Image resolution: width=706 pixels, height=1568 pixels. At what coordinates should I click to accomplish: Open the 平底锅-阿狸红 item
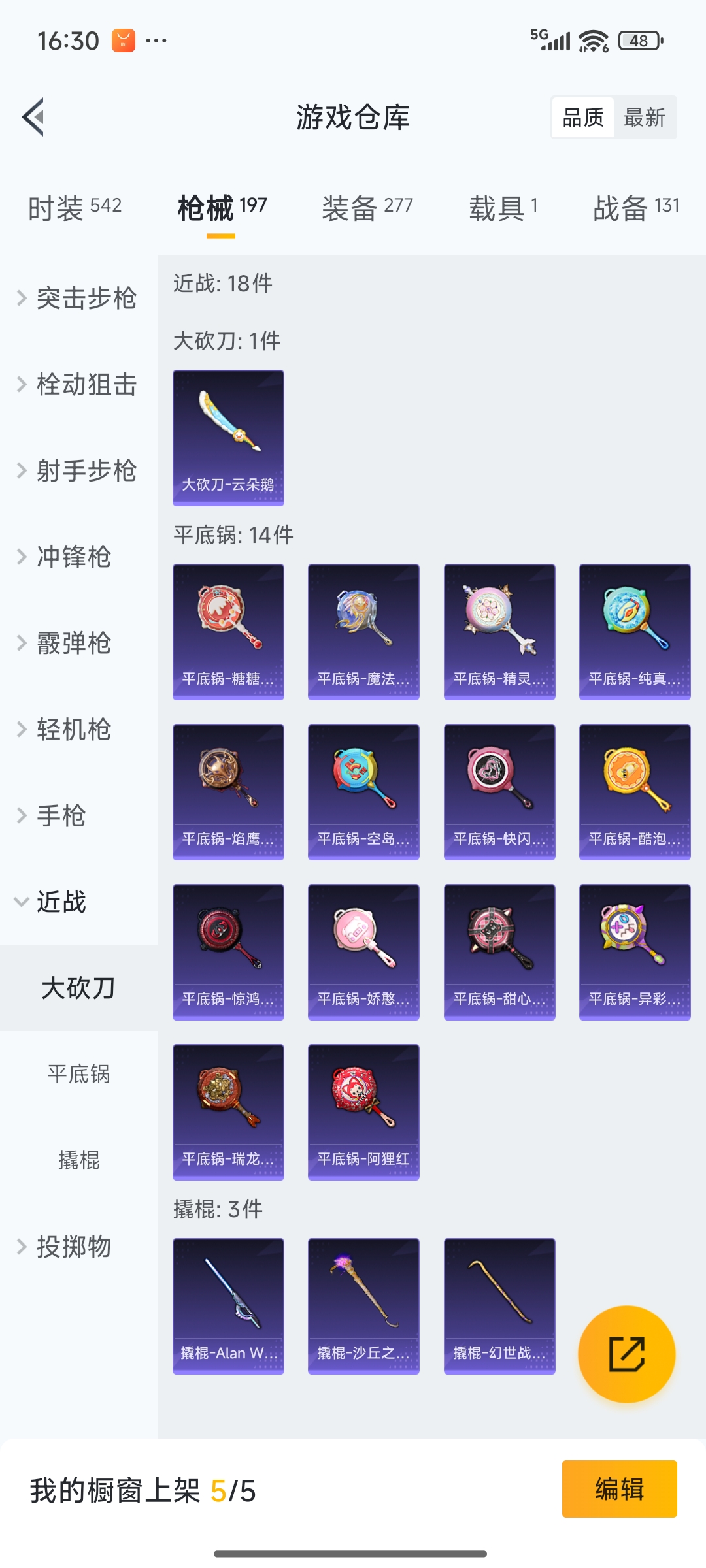[x=363, y=1112]
